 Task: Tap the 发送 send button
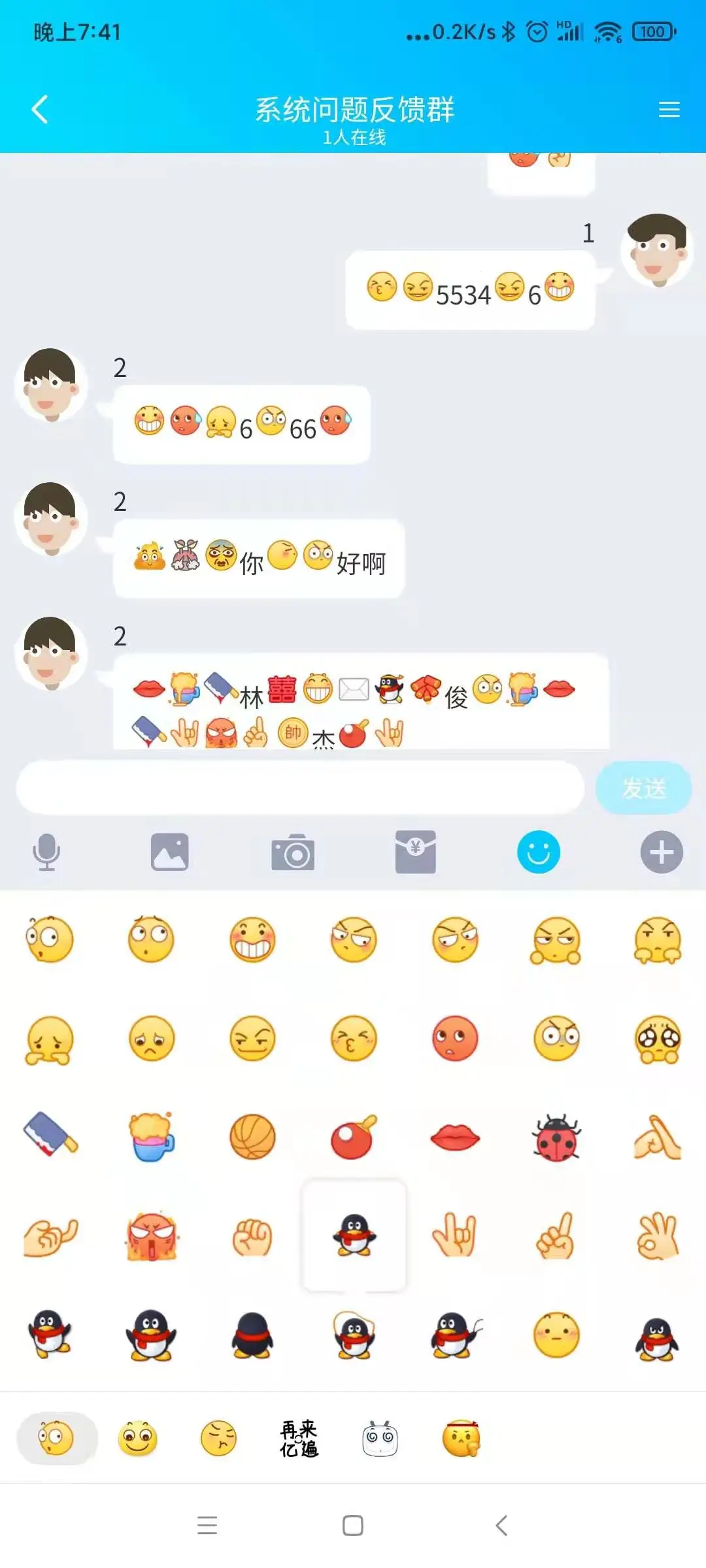(643, 788)
